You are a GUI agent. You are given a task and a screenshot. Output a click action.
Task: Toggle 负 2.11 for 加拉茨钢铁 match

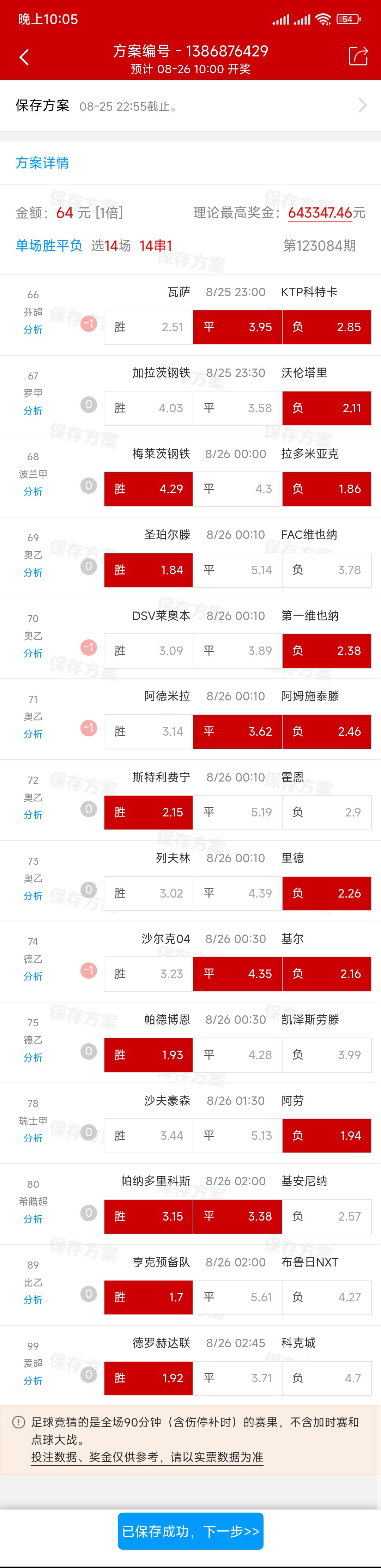[x=326, y=408]
